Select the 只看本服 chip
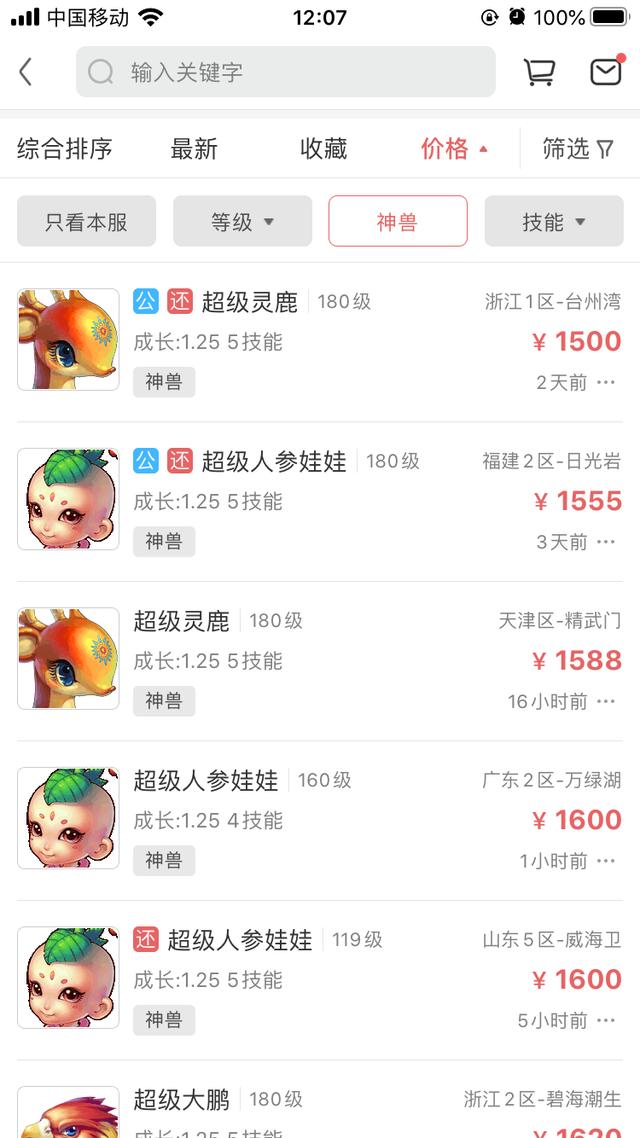 pos(86,221)
